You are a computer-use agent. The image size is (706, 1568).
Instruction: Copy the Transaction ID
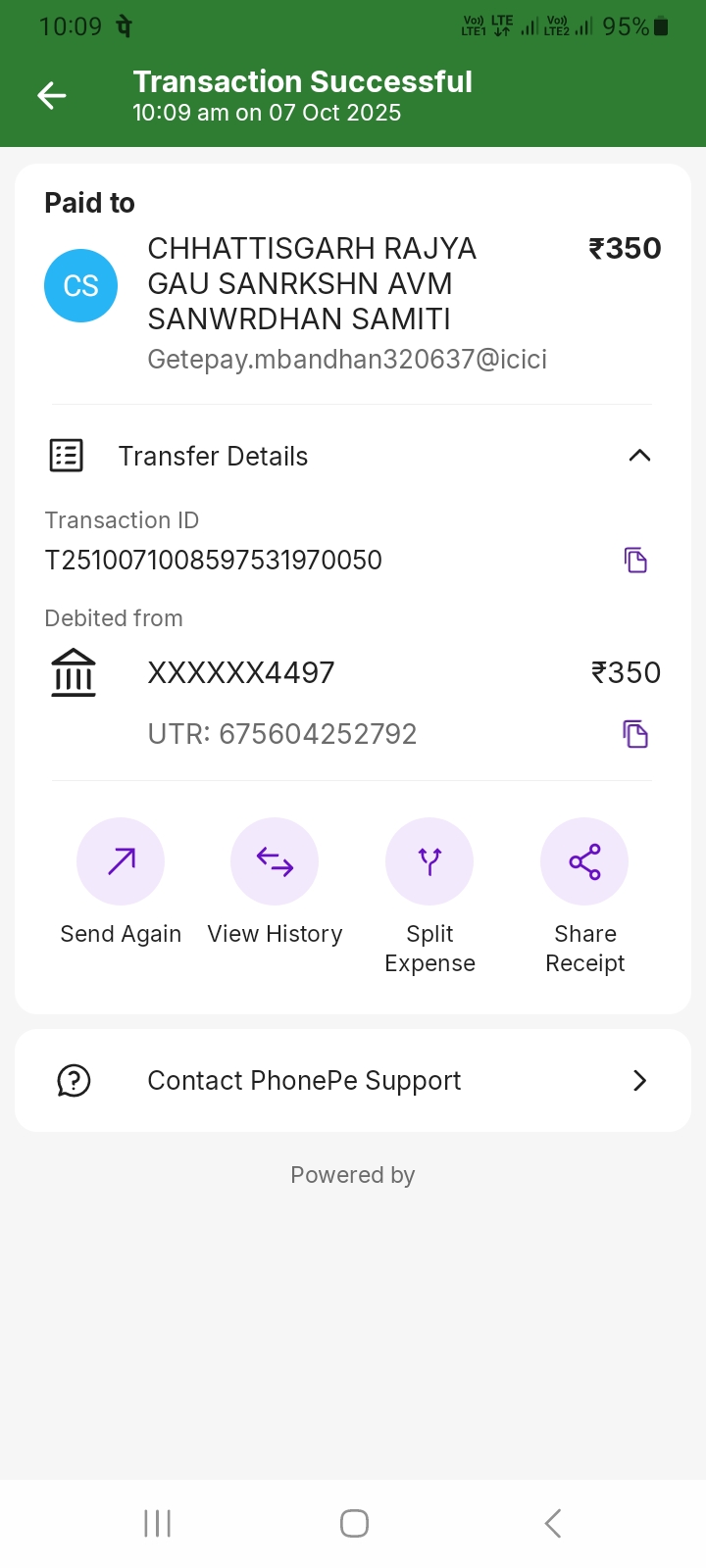pos(635,560)
